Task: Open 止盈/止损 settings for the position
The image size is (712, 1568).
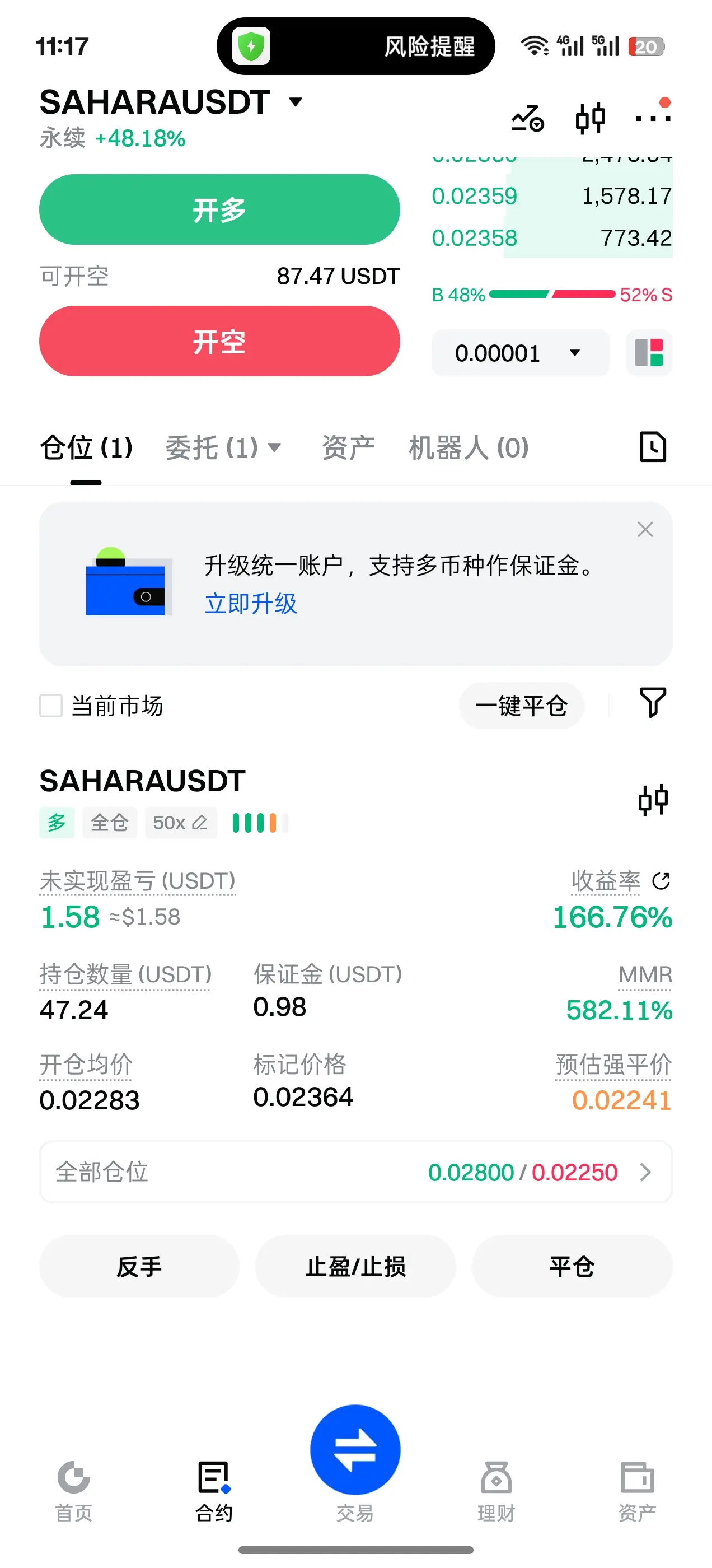Action: tap(355, 1267)
